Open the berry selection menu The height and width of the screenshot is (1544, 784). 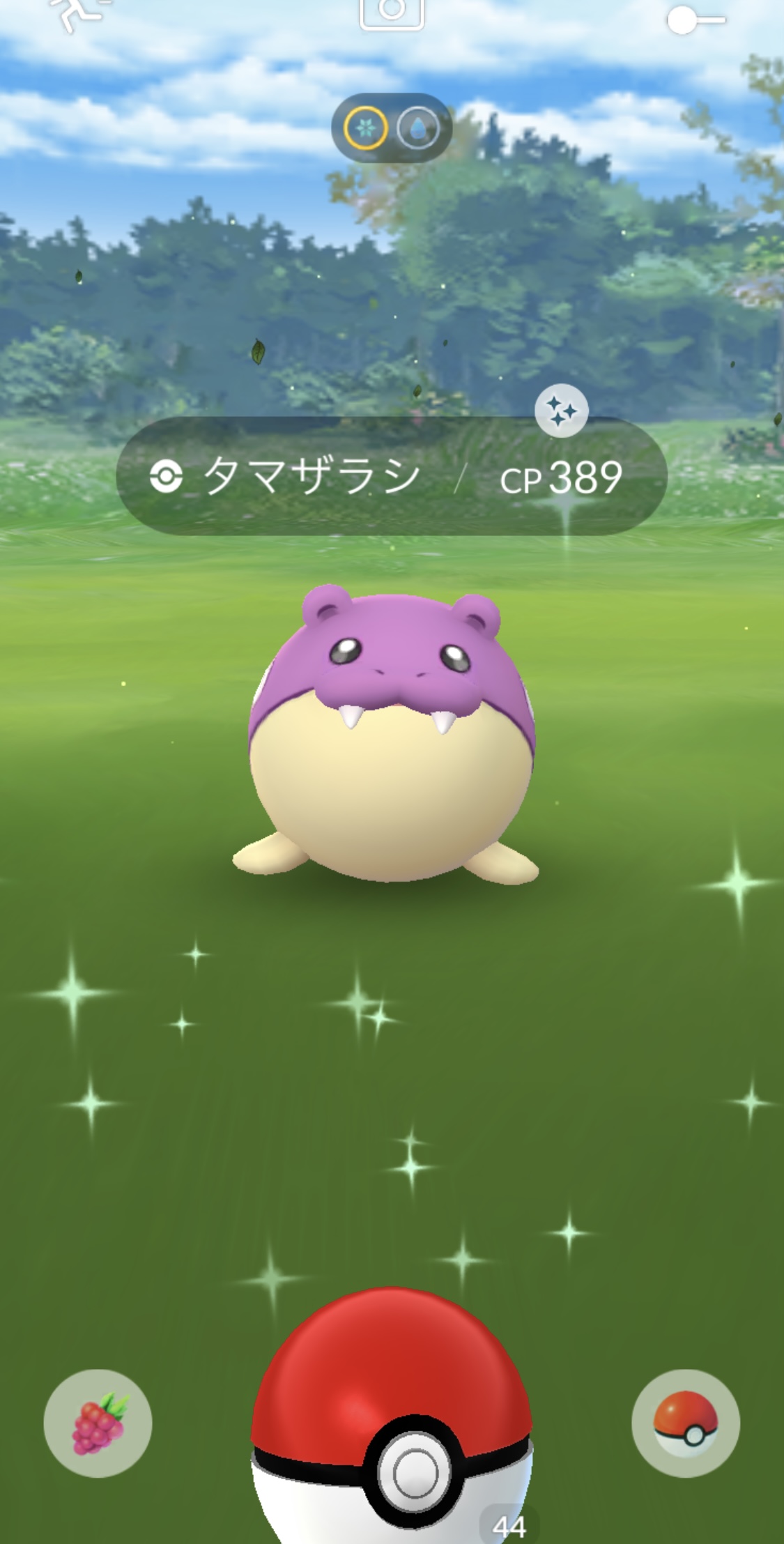98,1423
